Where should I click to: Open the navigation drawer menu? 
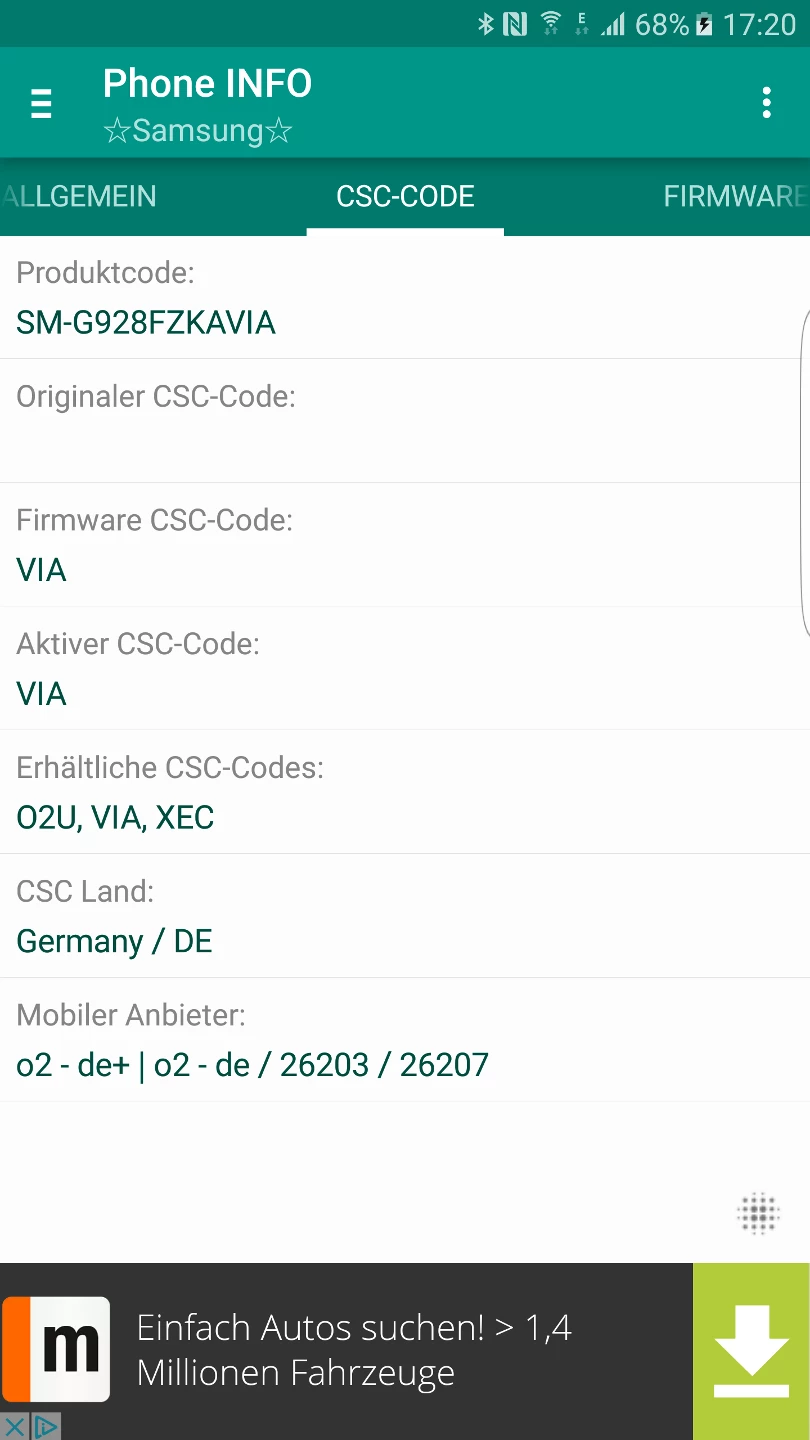click(41, 104)
